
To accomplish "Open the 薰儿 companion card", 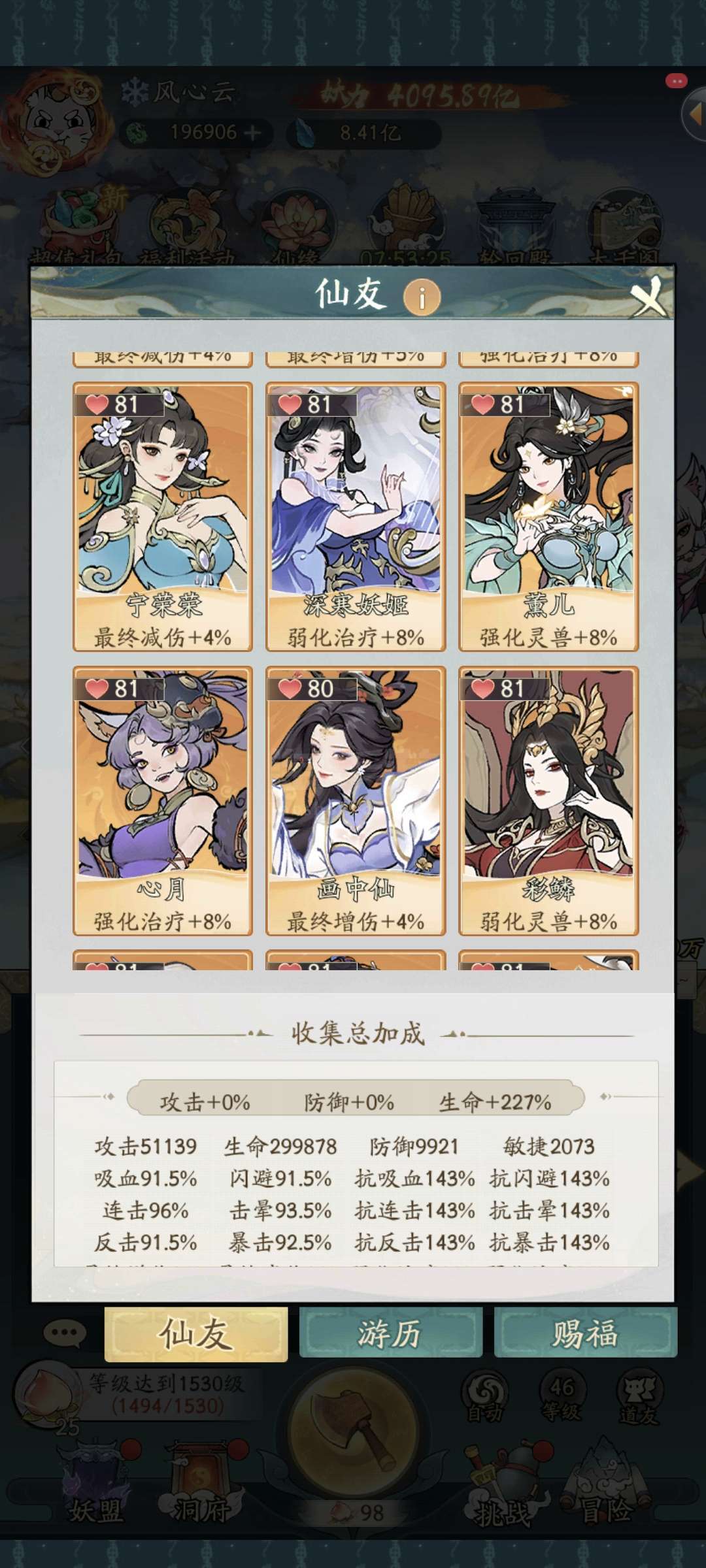I will pos(548,517).
